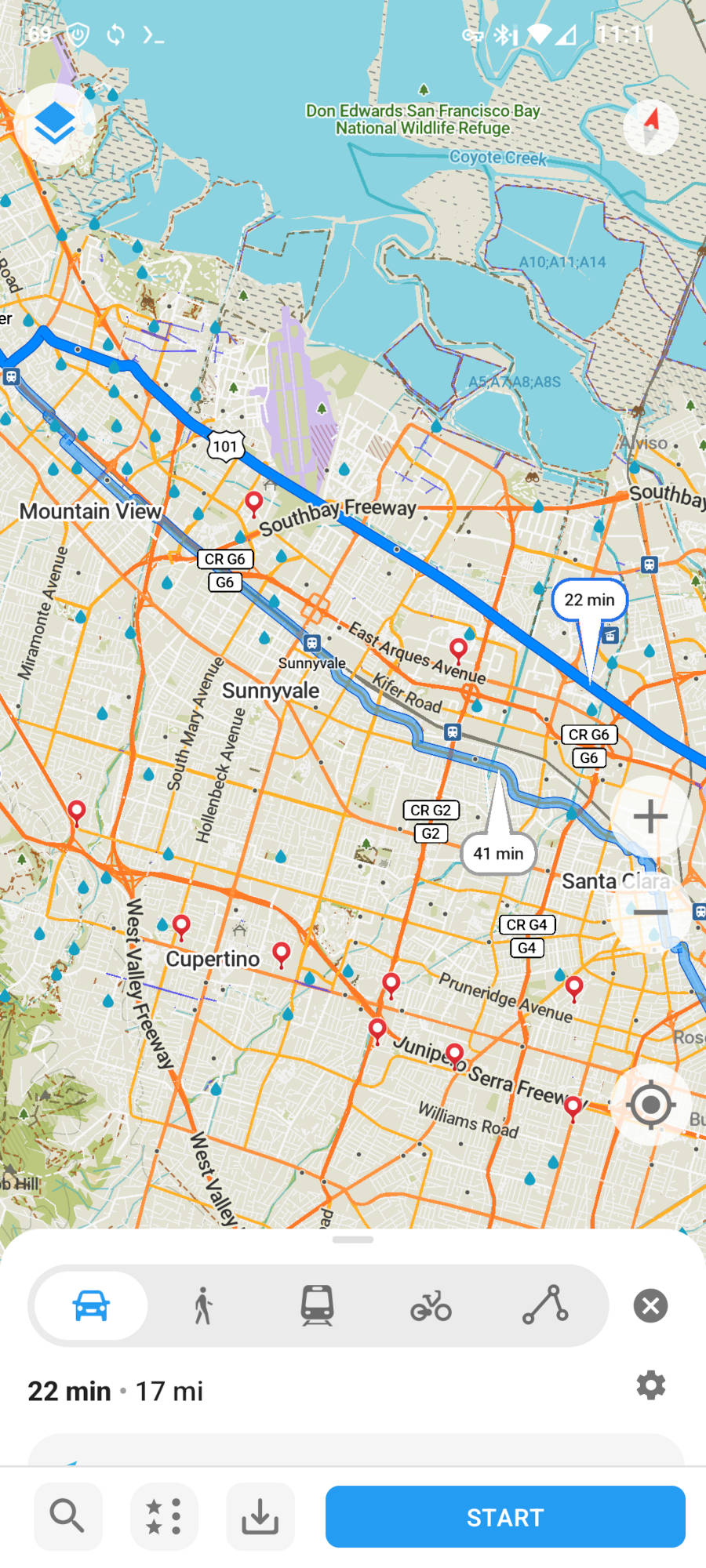Switch to pedestrian routing
The width and height of the screenshot is (706, 1568).
(203, 1306)
